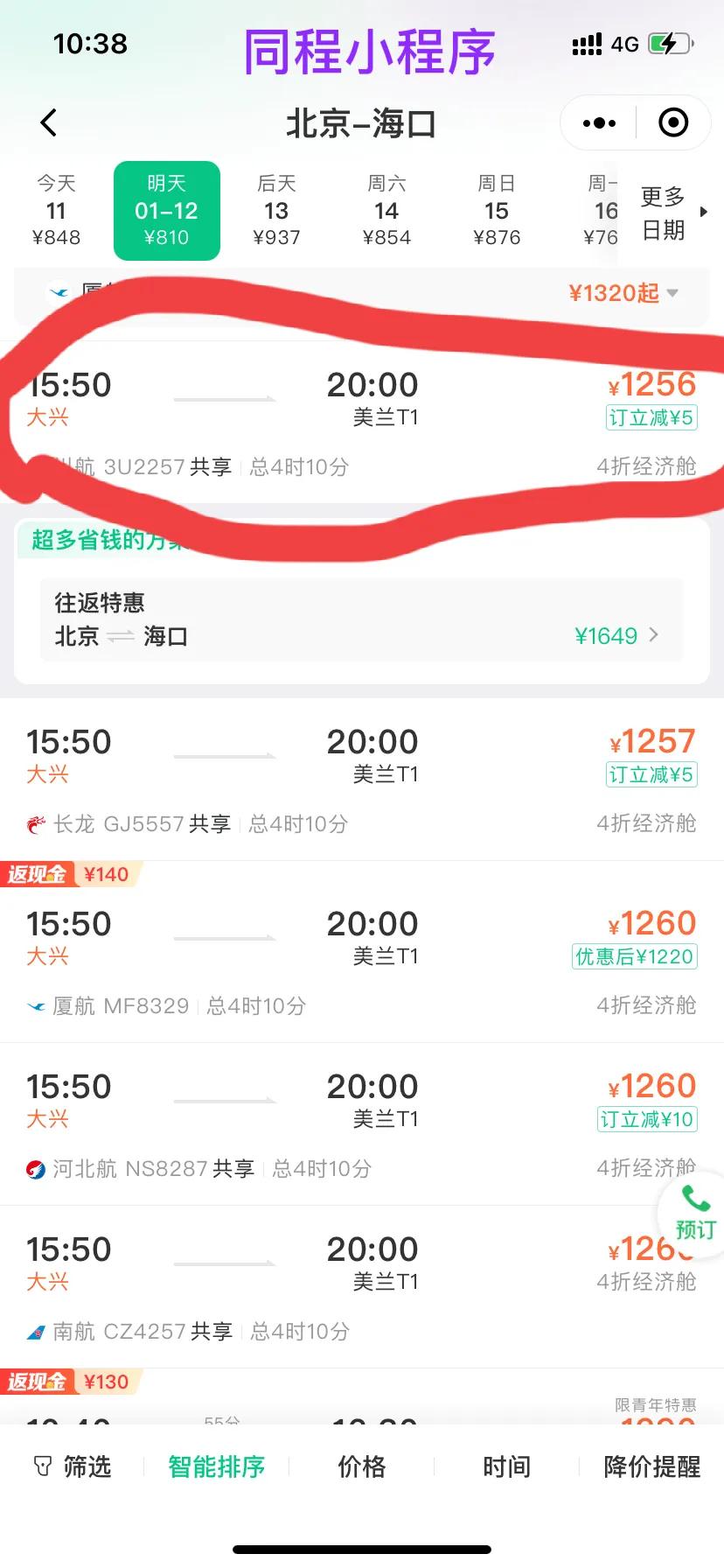Image resolution: width=724 pixels, height=1568 pixels.
Task: Tap the circular target exit icon top right
Action: 672,122
